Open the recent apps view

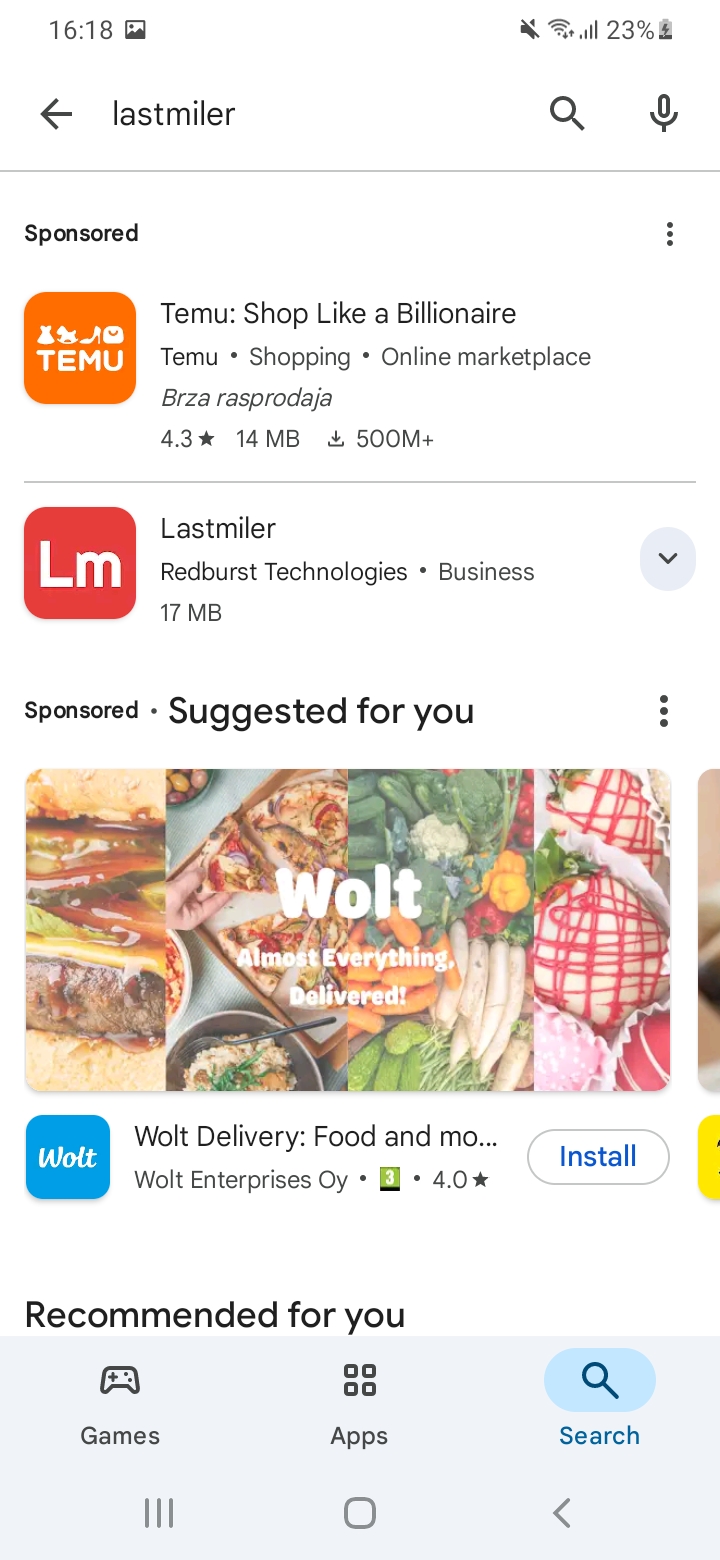pyautogui.click(x=159, y=1513)
